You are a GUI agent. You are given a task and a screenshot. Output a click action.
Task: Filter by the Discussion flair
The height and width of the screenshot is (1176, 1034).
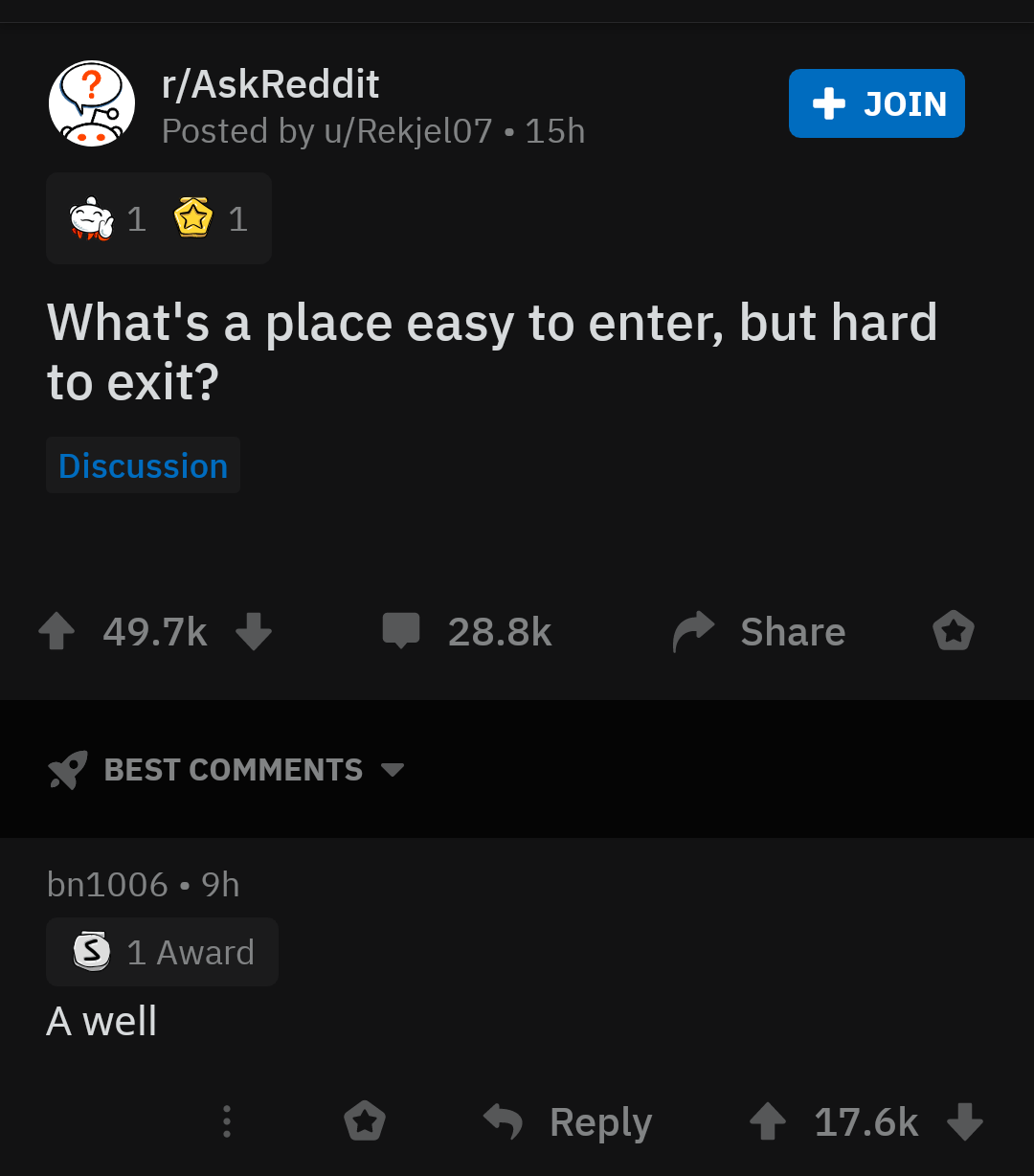[x=143, y=465]
